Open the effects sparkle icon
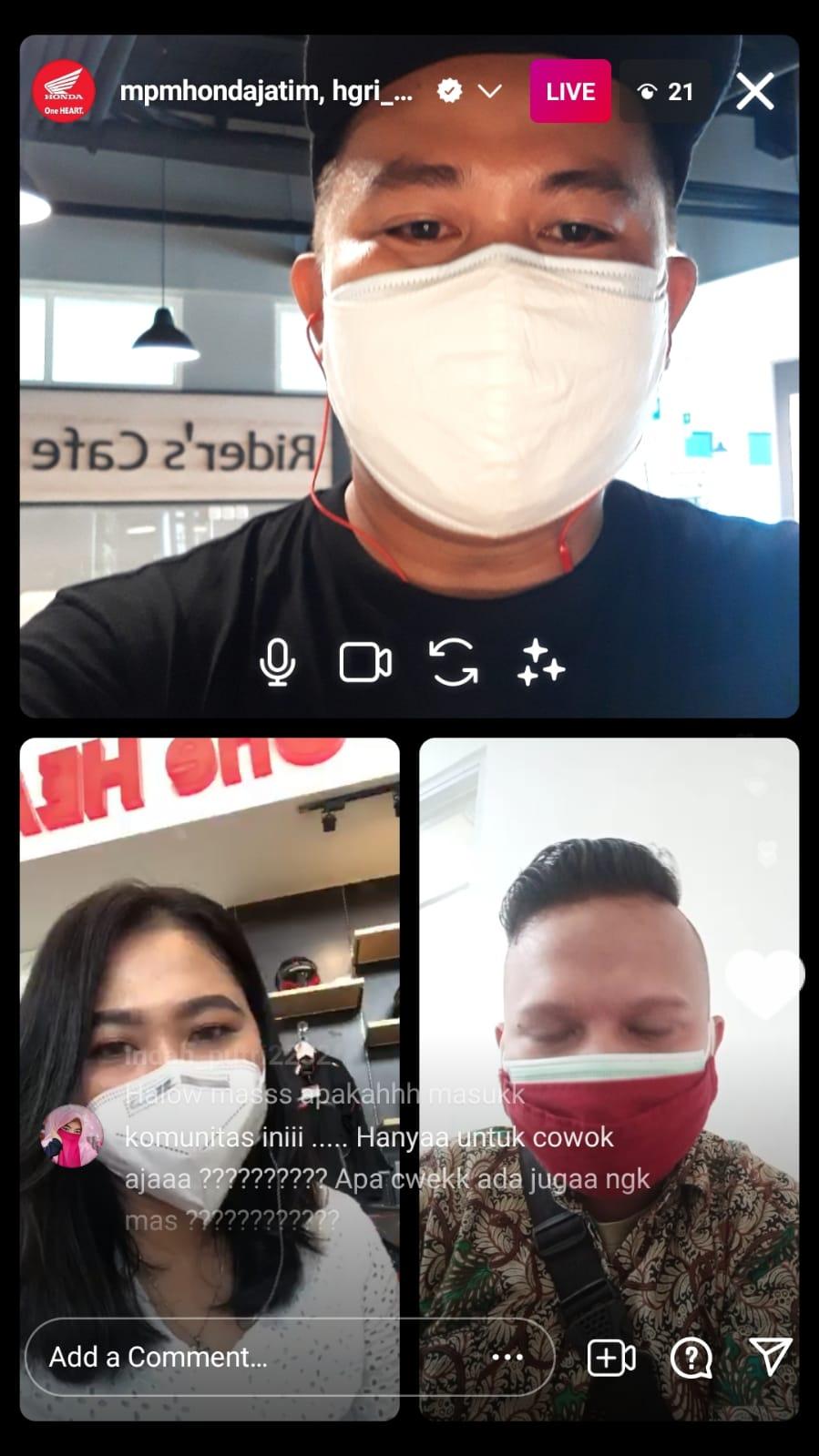819x1456 pixels. tap(540, 662)
